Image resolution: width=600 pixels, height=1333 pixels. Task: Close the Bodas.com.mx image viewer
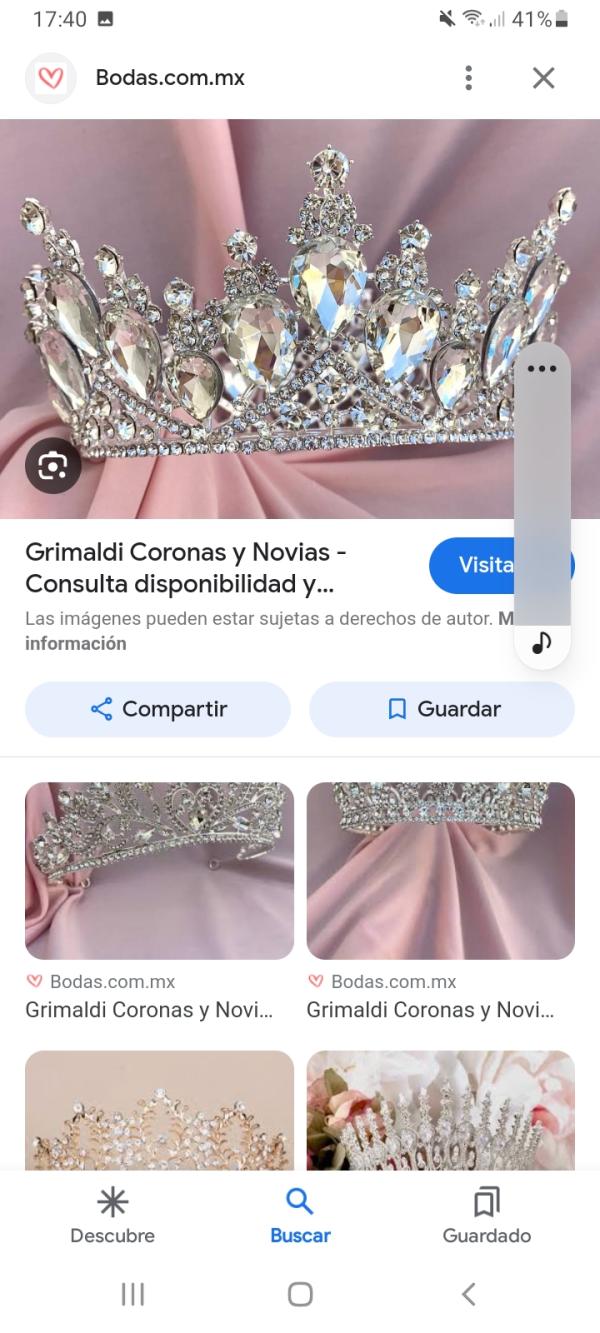pyautogui.click(x=543, y=78)
